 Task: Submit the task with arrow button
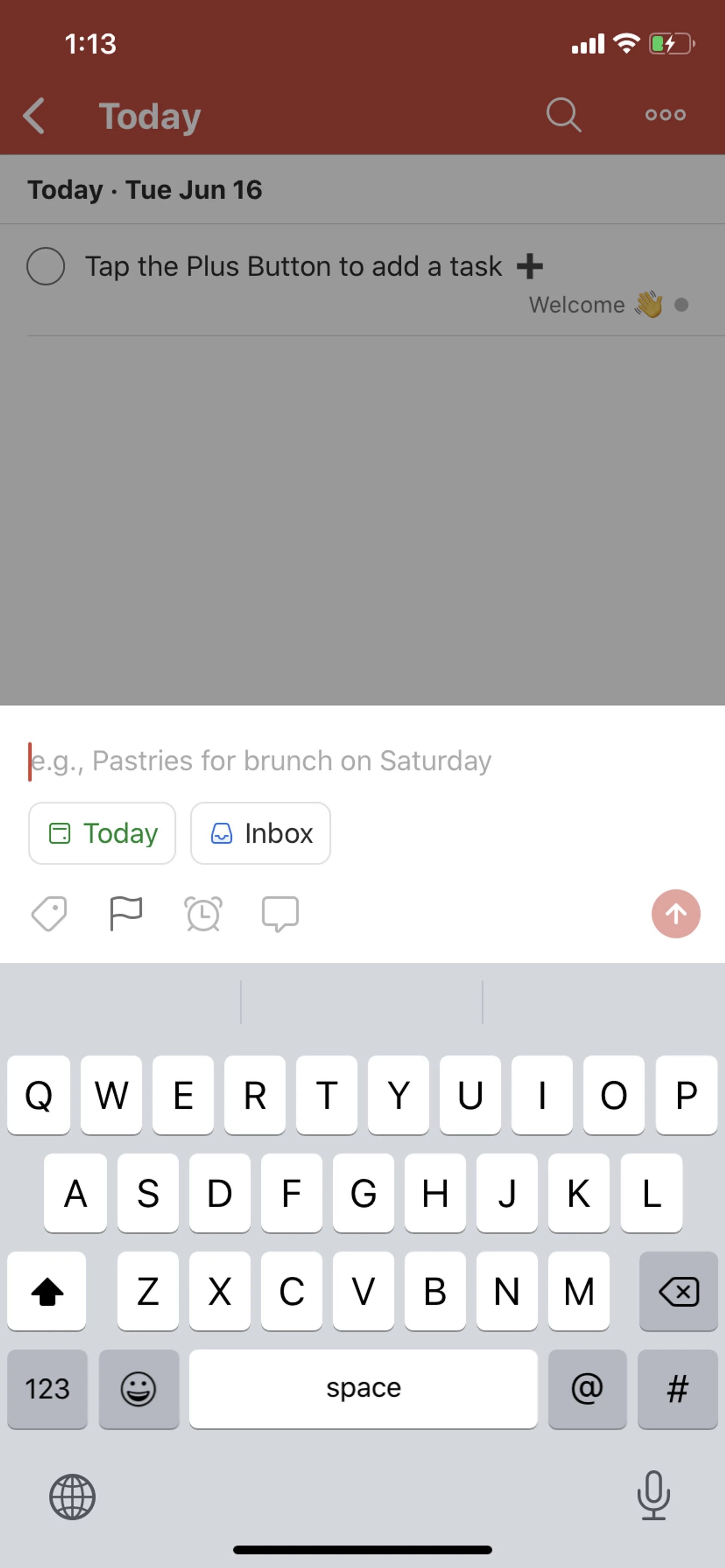[675, 914]
